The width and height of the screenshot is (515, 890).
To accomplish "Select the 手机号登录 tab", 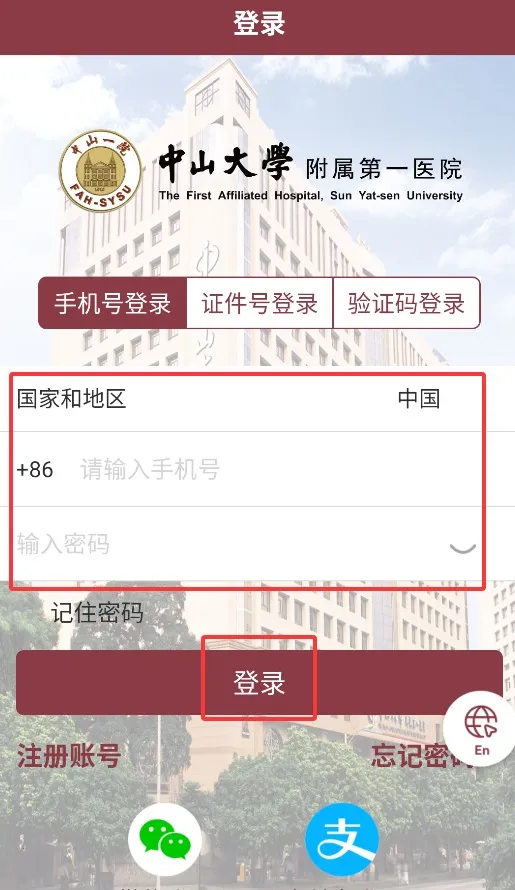I will pyautogui.click(x=112, y=303).
